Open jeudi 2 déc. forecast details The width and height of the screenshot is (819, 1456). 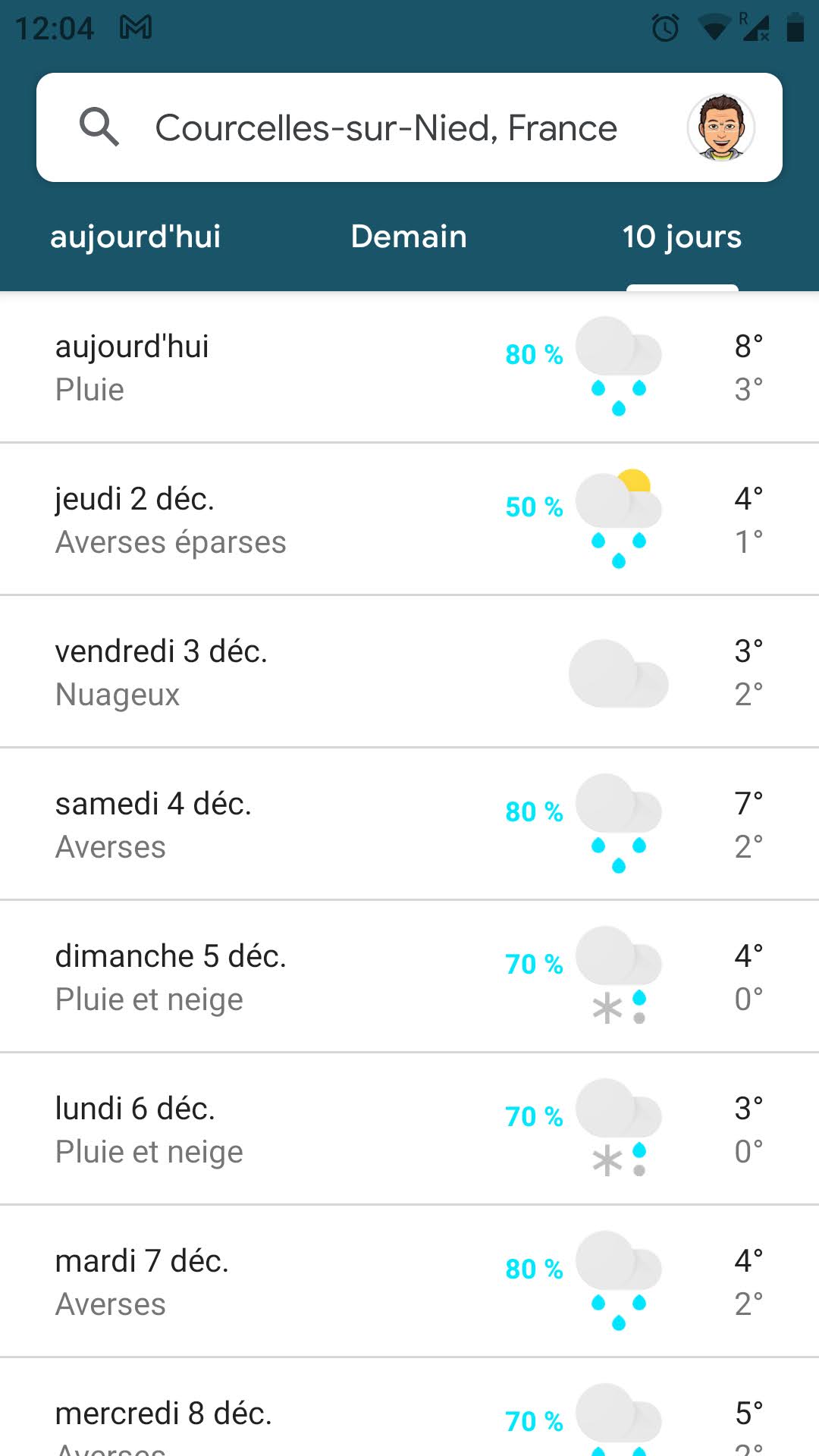[409, 520]
